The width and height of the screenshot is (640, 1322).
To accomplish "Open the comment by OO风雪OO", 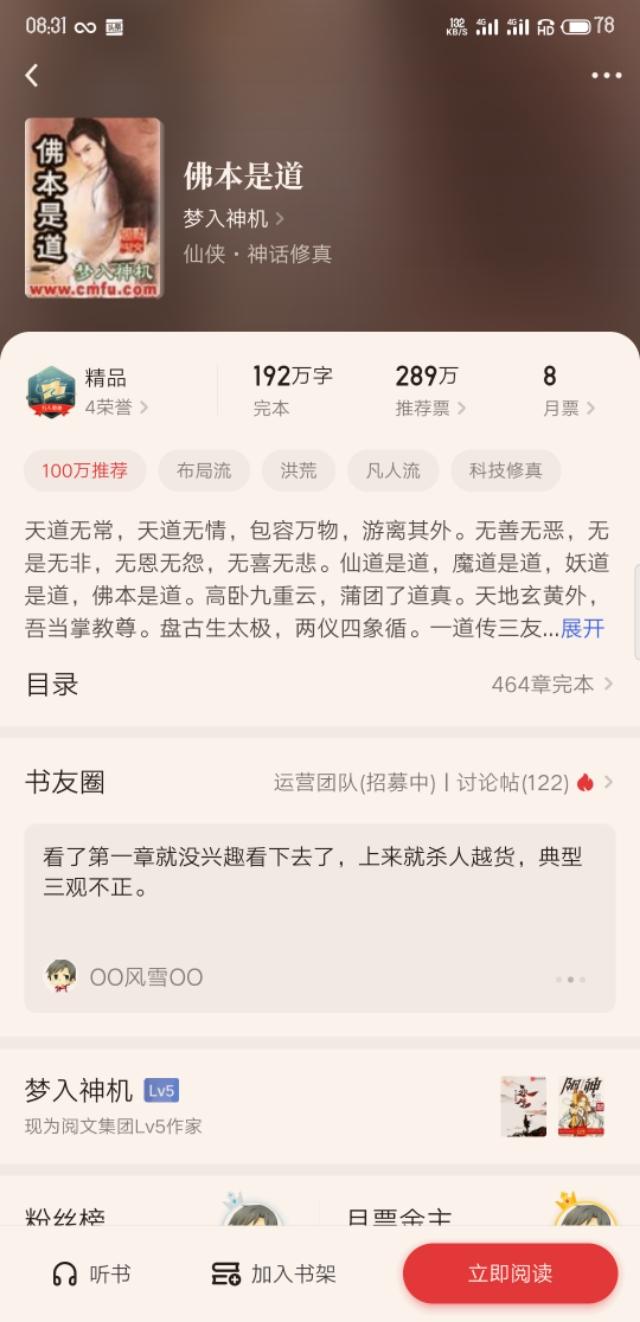I will [320, 917].
